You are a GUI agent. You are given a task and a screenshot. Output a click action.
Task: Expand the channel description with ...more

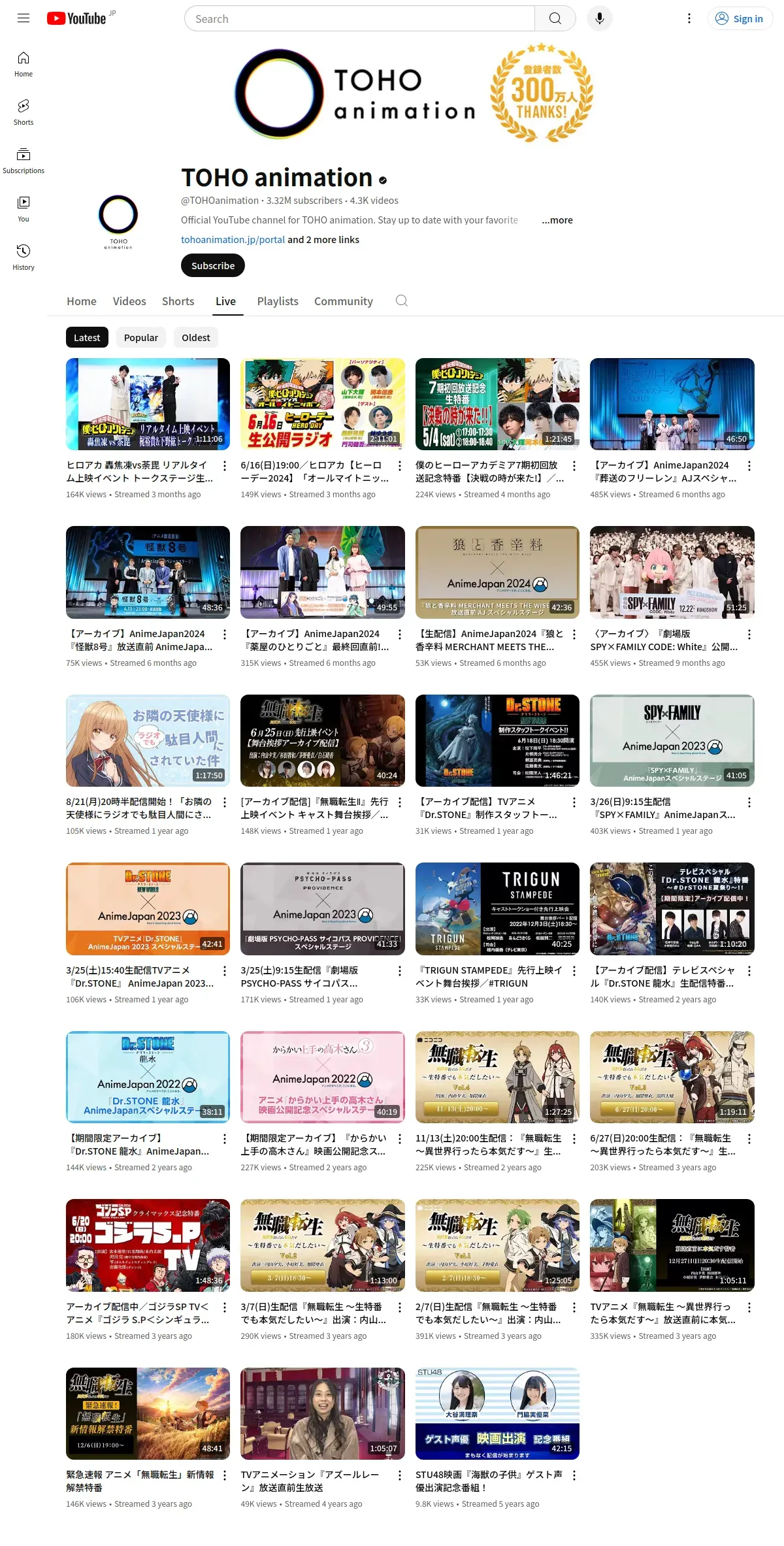pos(557,220)
